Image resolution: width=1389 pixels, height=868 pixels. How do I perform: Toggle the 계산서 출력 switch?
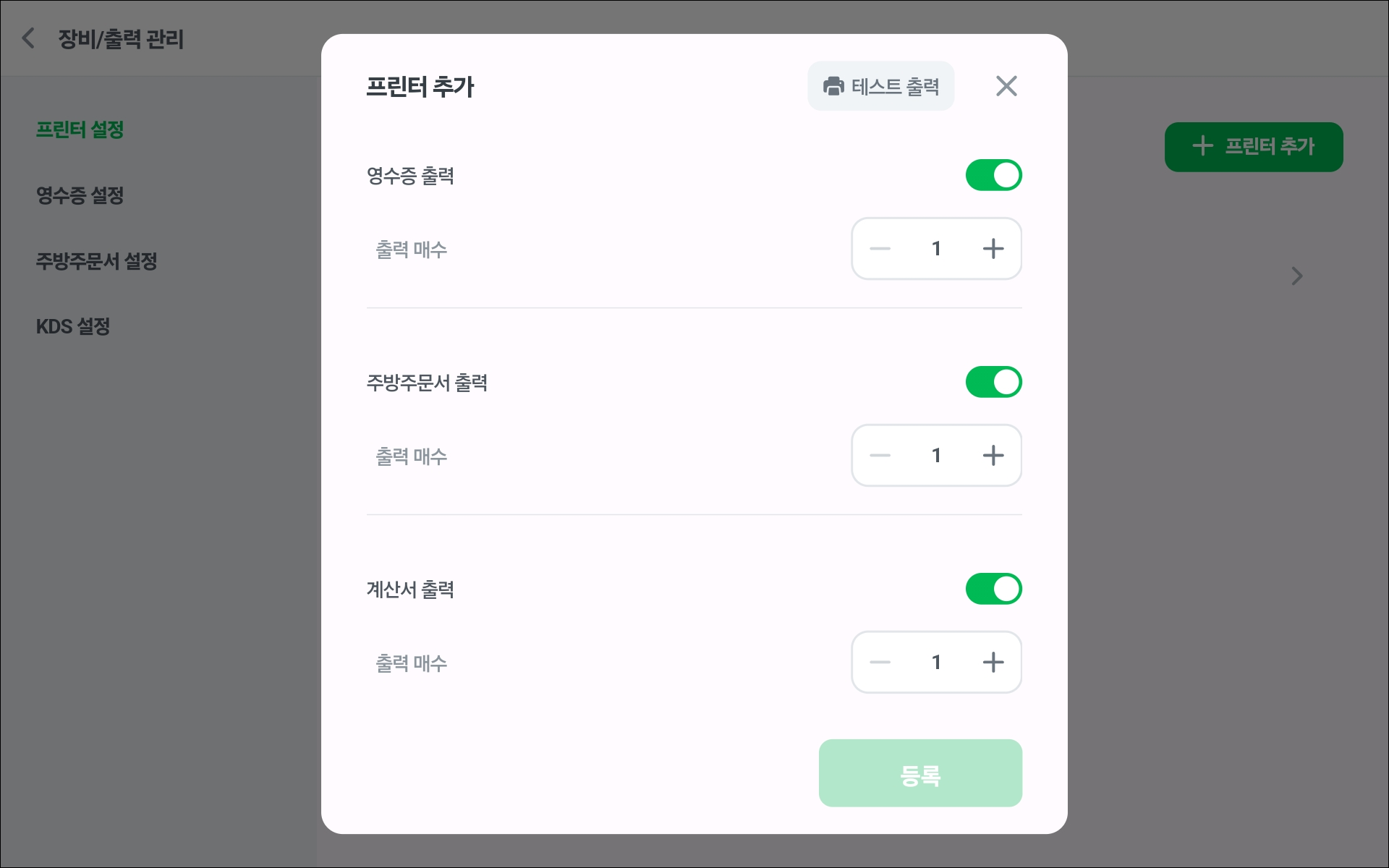click(x=993, y=589)
